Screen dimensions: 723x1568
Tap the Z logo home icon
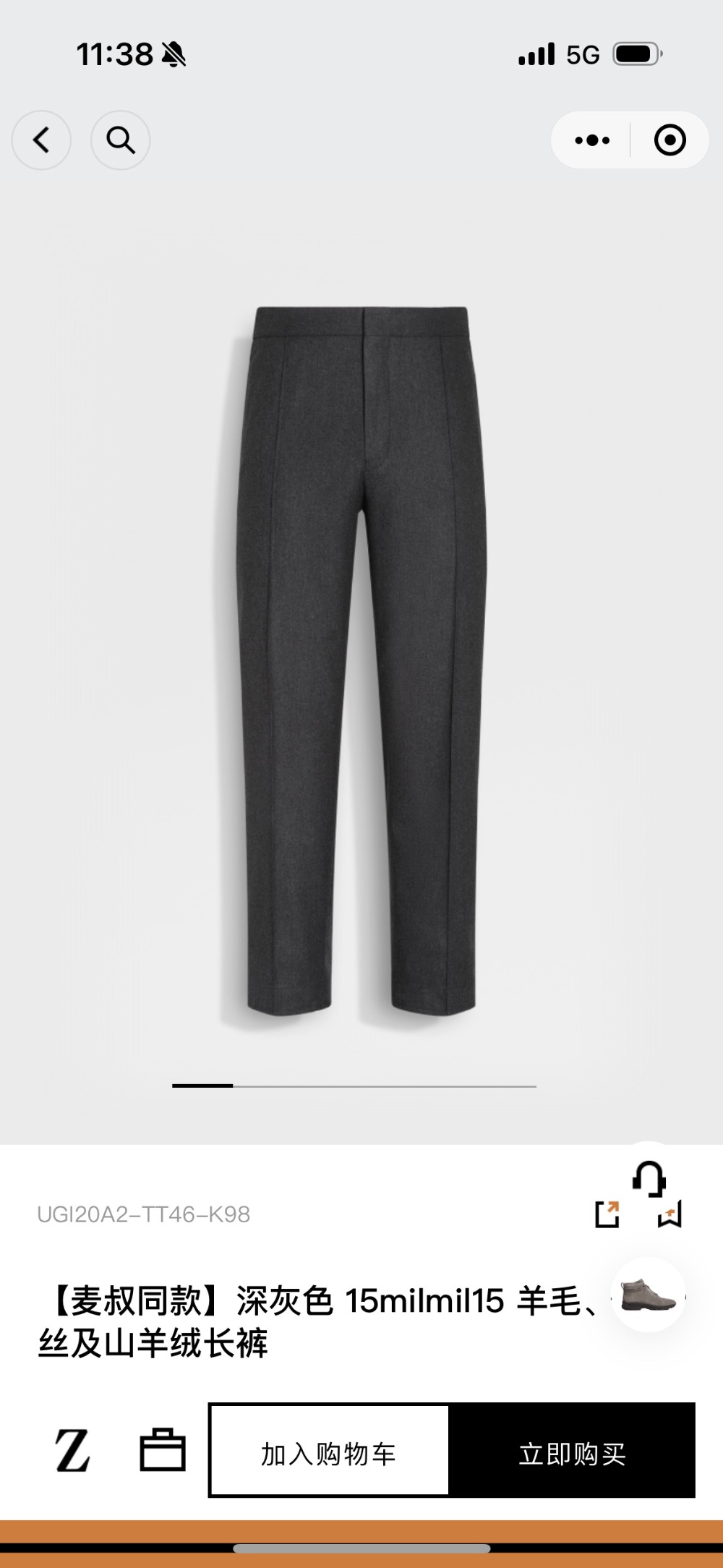[x=73, y=1451]
